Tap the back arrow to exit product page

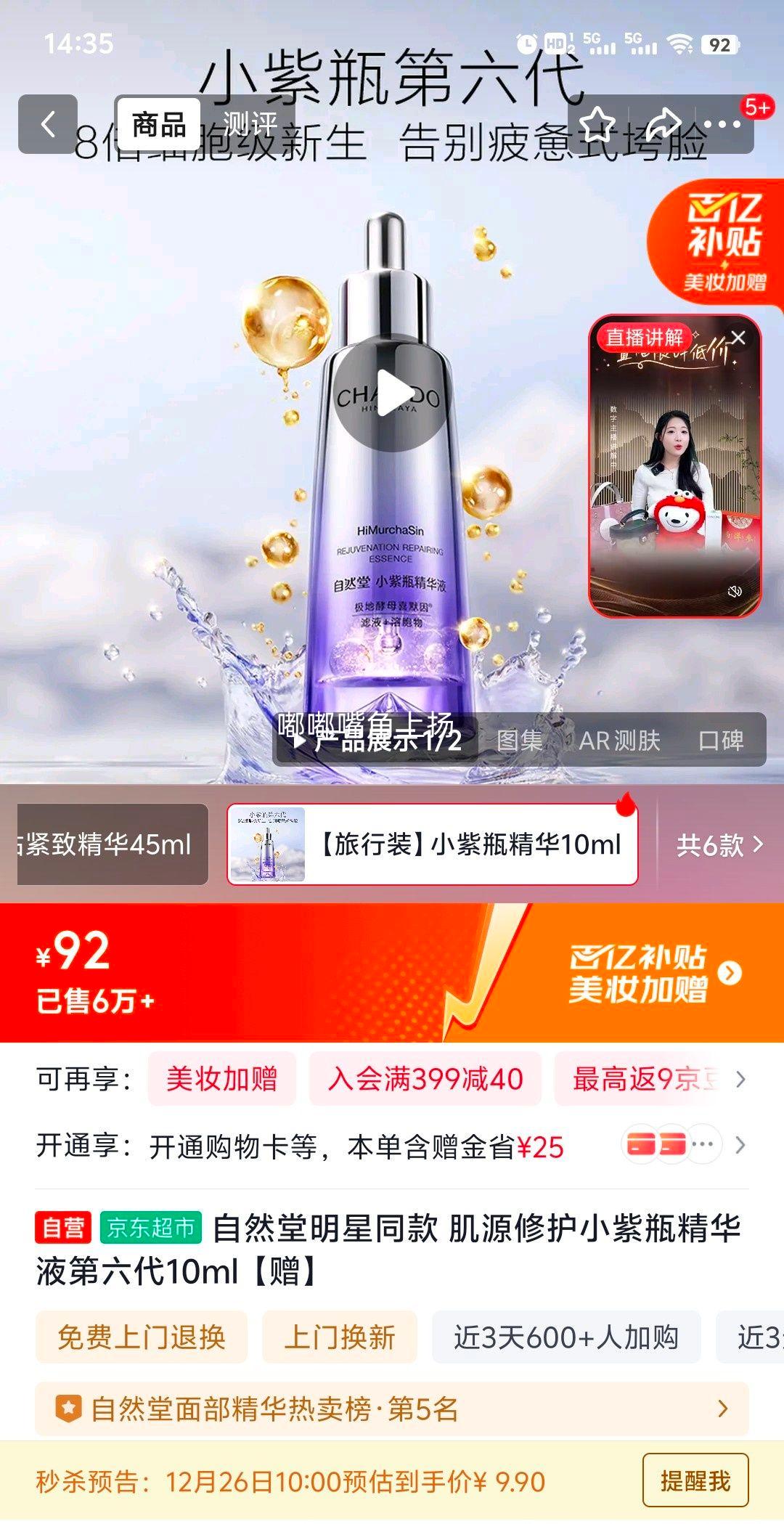[x=48, y=123]
